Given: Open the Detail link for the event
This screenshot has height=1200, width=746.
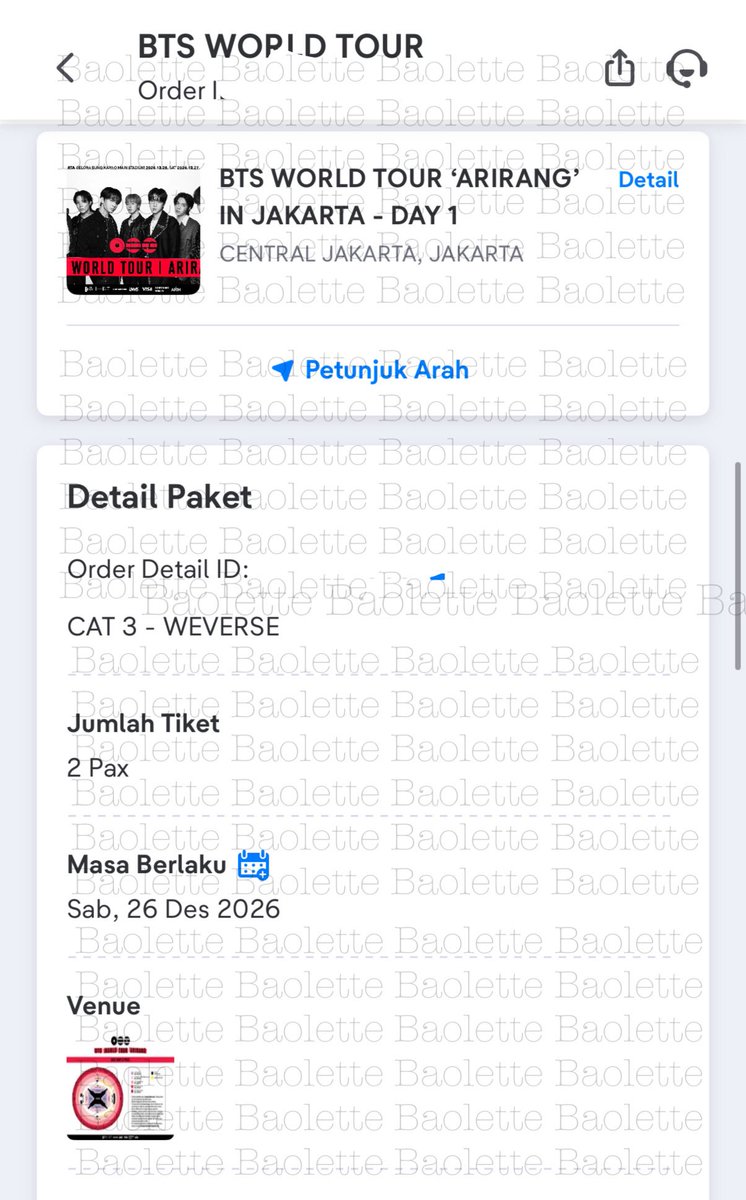Looking at the screenshot, I should pyautogui.click(x=648, y=180).
